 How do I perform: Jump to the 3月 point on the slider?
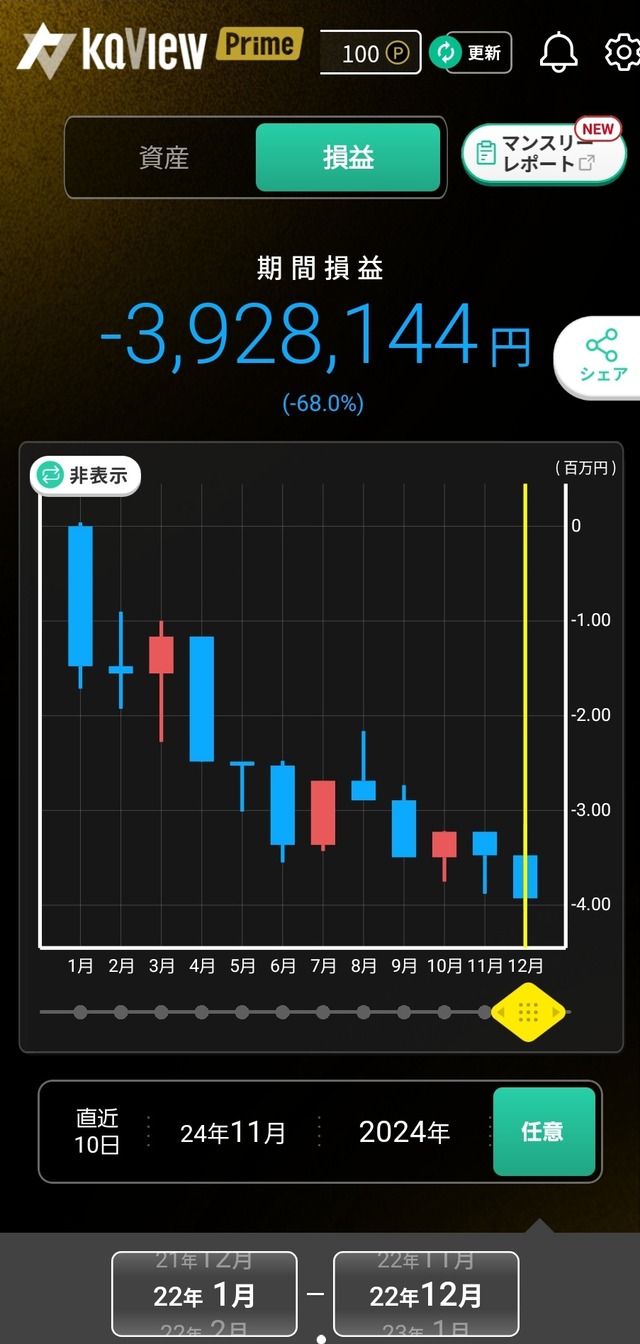tap(161, 1012)
